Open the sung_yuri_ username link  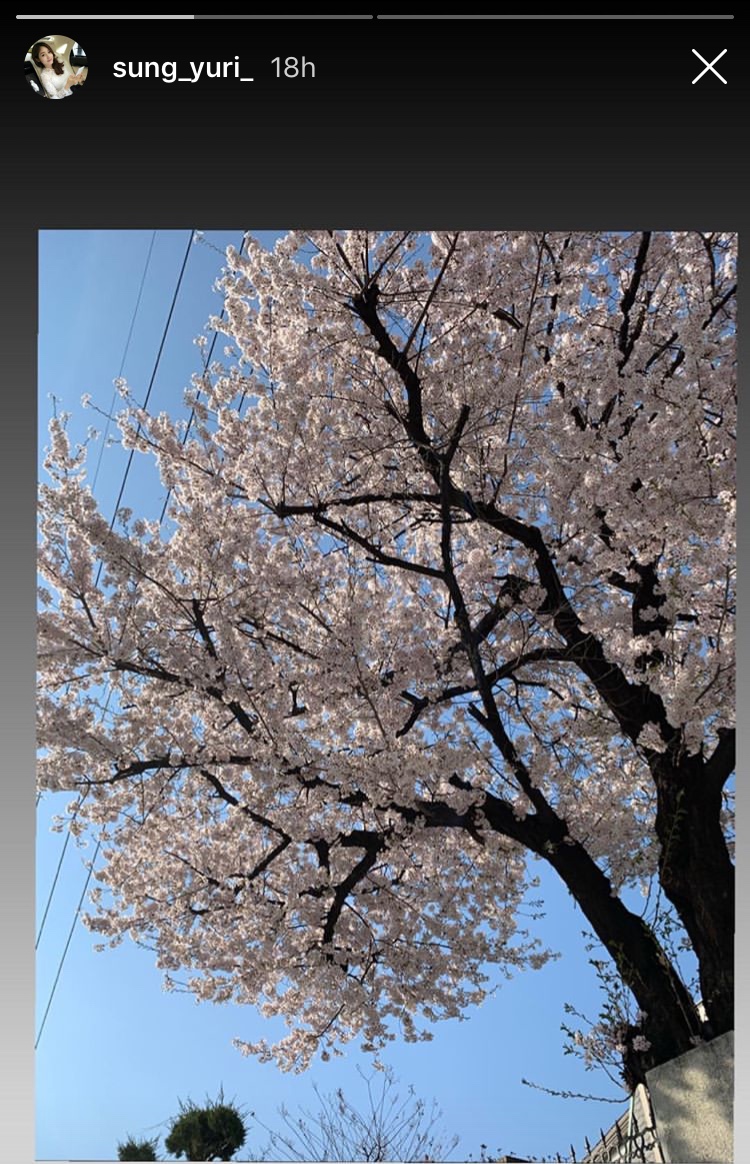(x=182, y=68)
